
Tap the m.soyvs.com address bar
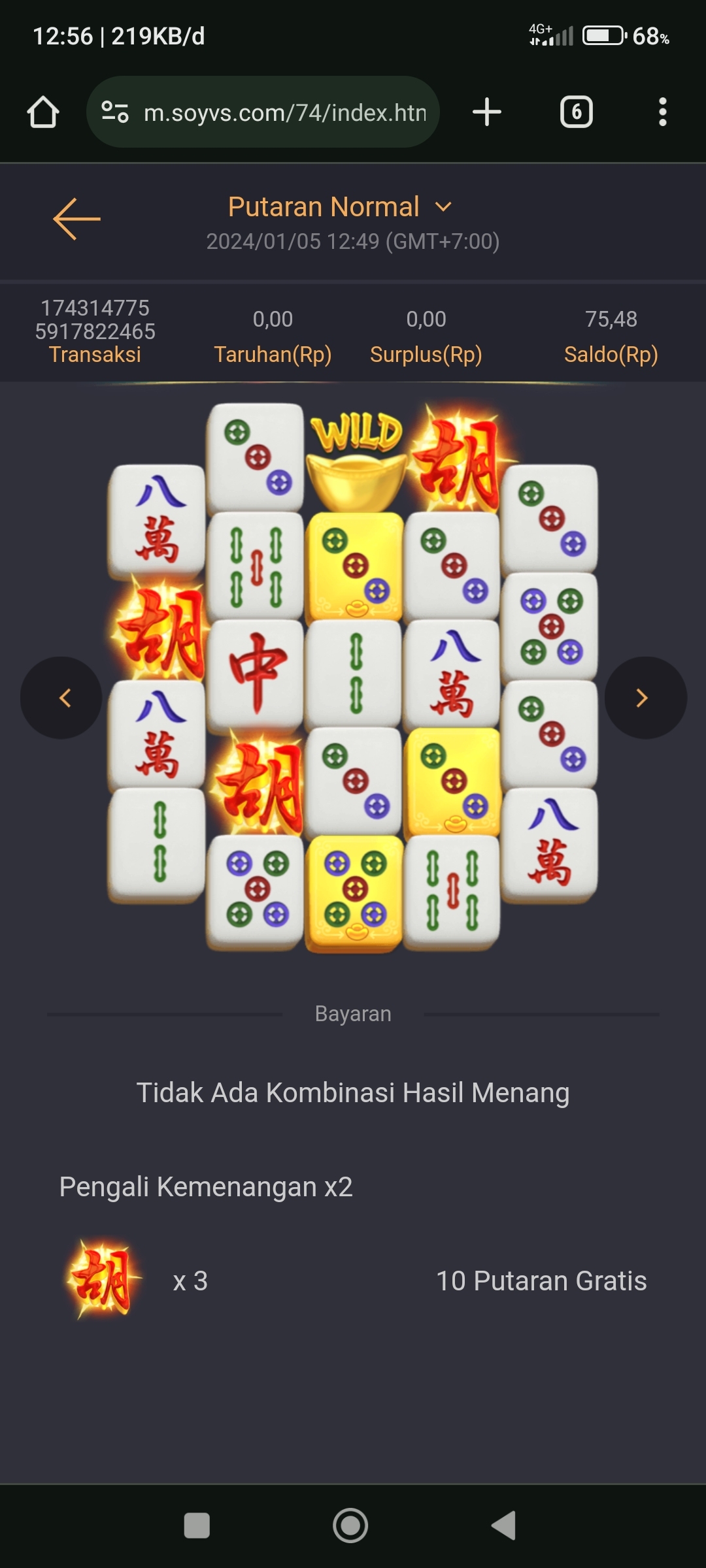(x=285, y=112)
